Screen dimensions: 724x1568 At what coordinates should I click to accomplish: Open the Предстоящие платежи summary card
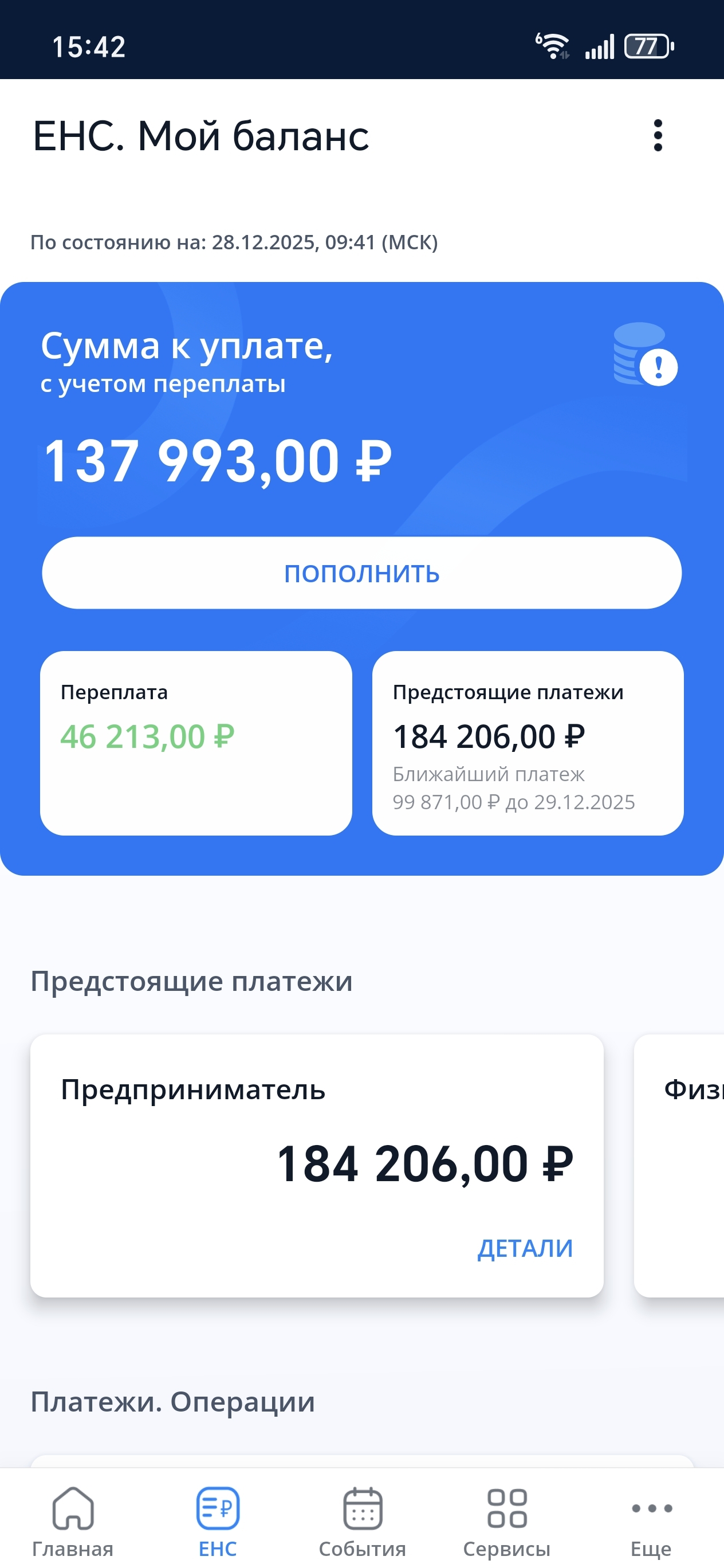point(528,743)
